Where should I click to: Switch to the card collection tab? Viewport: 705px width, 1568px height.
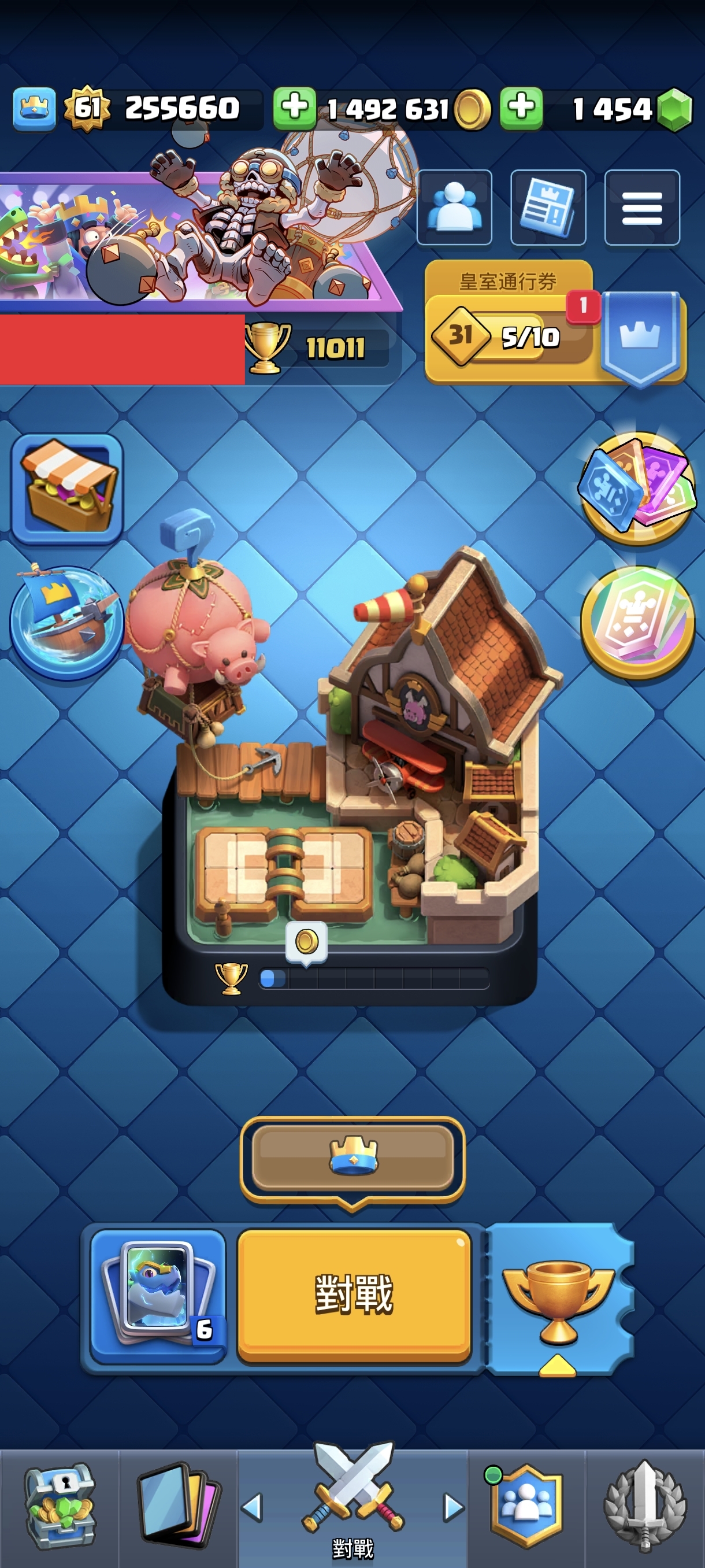177,1506
